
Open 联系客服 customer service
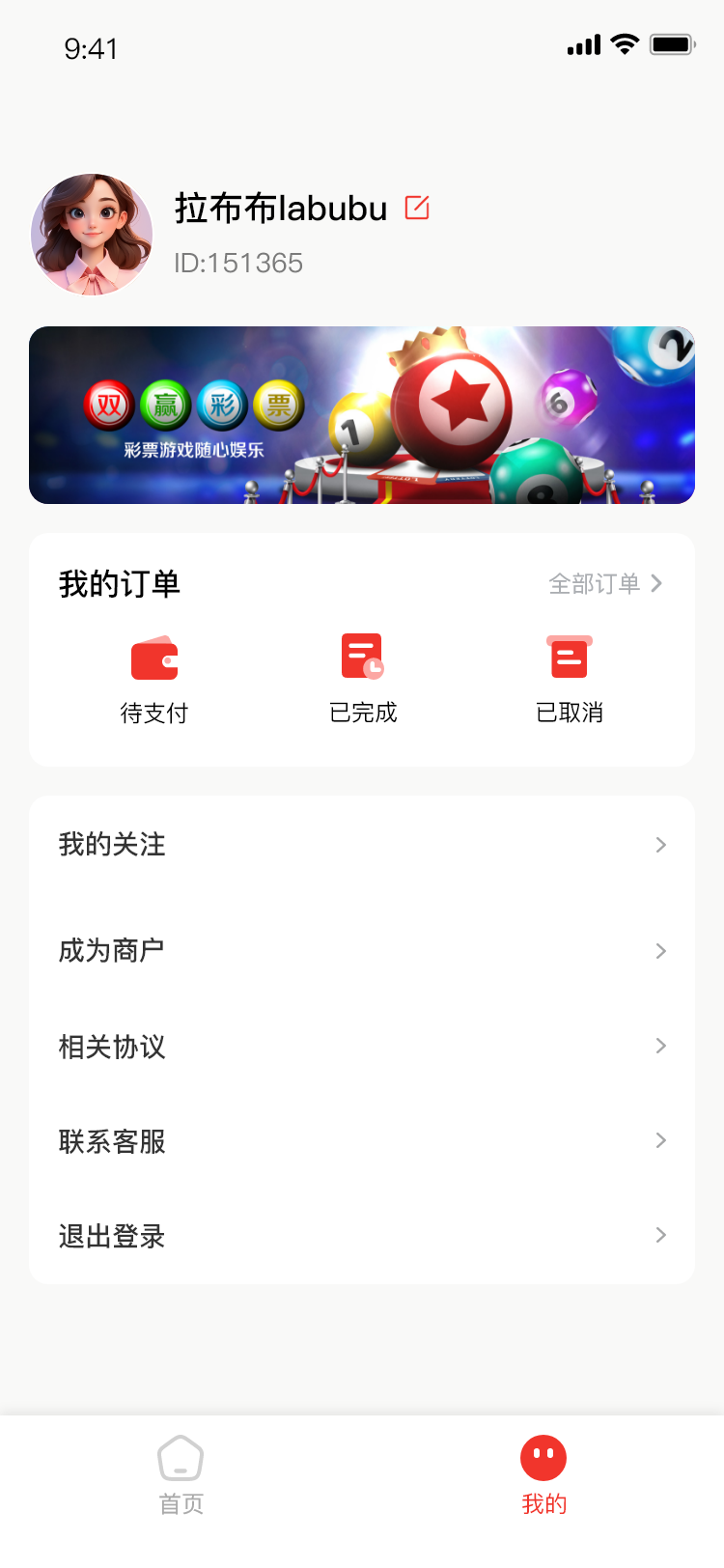[x=362, y=1141]
